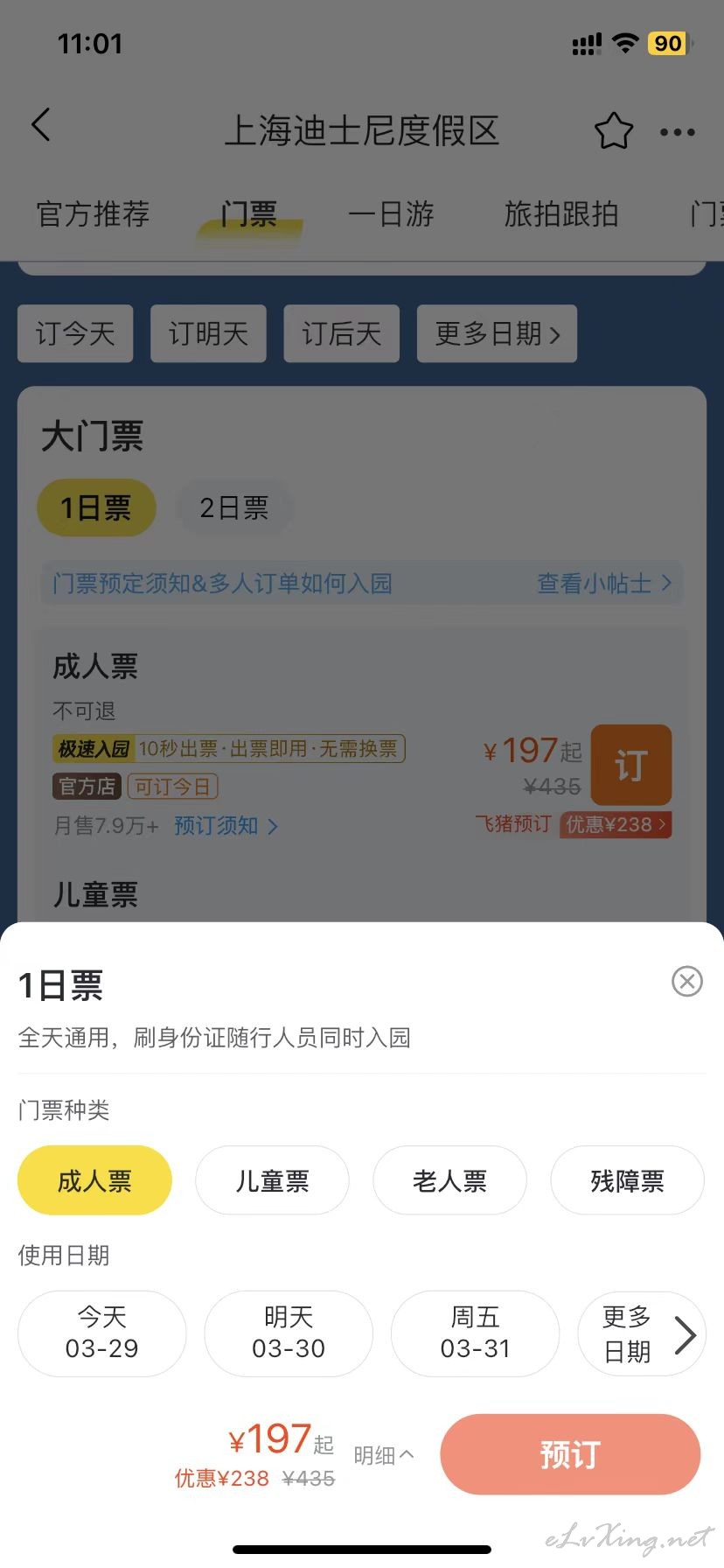Pick Friday 03-31 as use date

475,1333
